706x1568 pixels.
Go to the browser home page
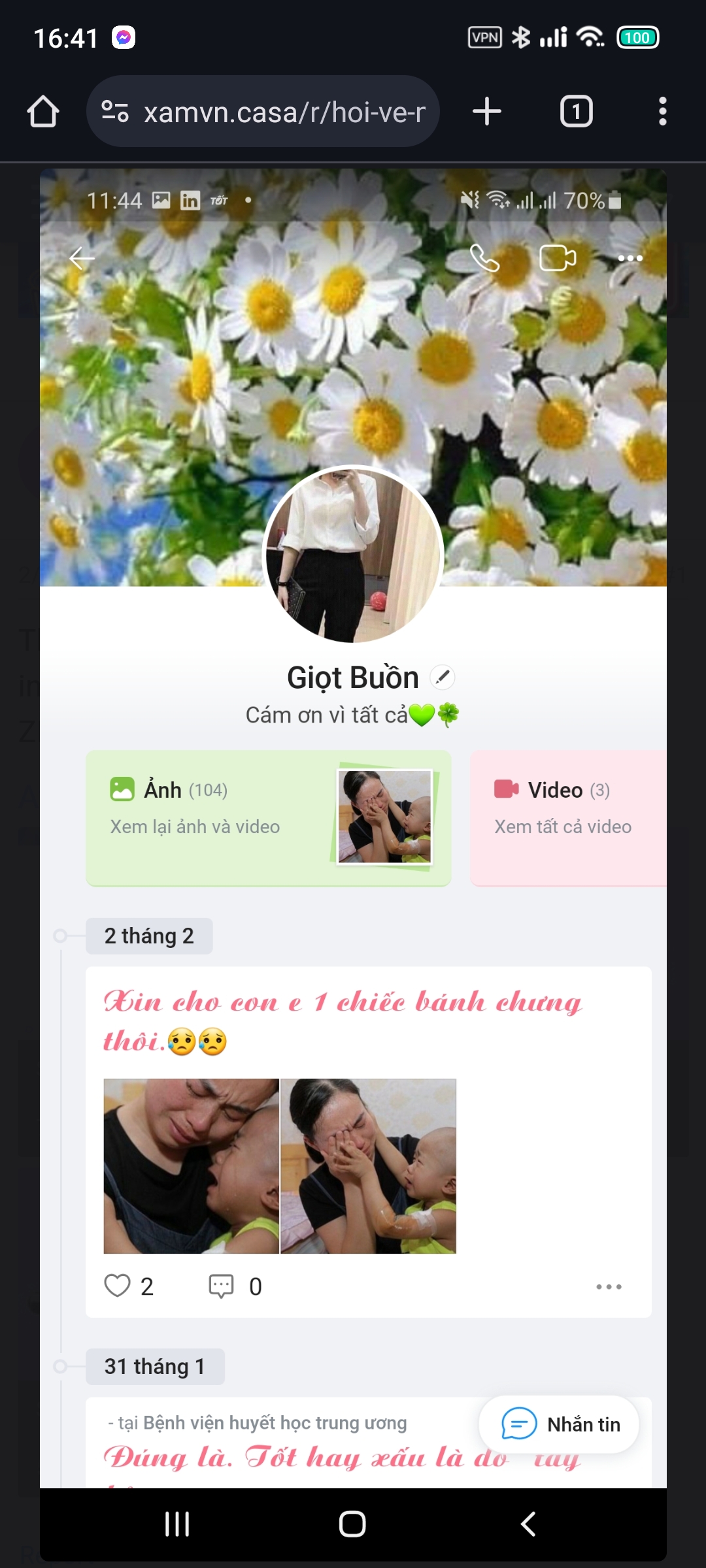[43, 112]
